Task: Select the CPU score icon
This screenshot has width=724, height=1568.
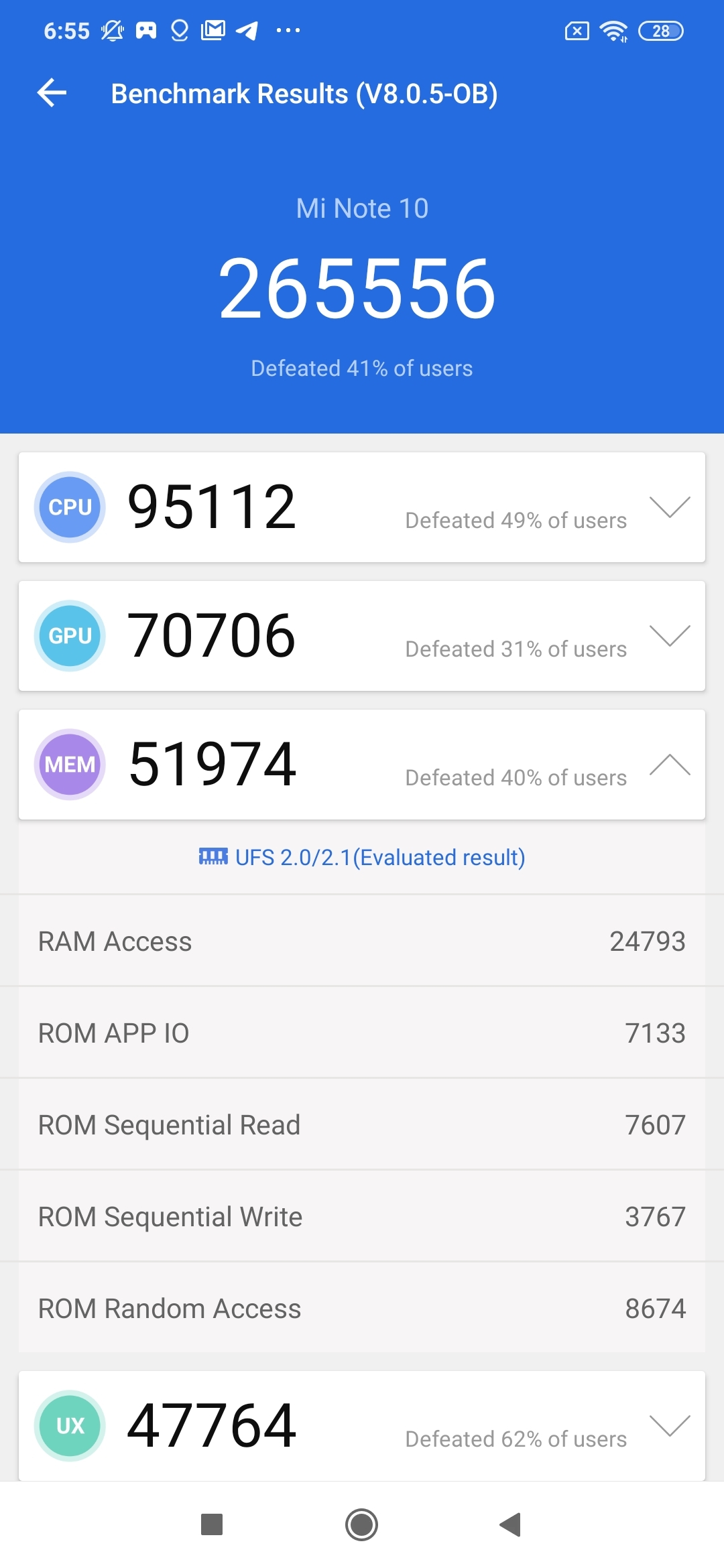Action: pos(70,507)
